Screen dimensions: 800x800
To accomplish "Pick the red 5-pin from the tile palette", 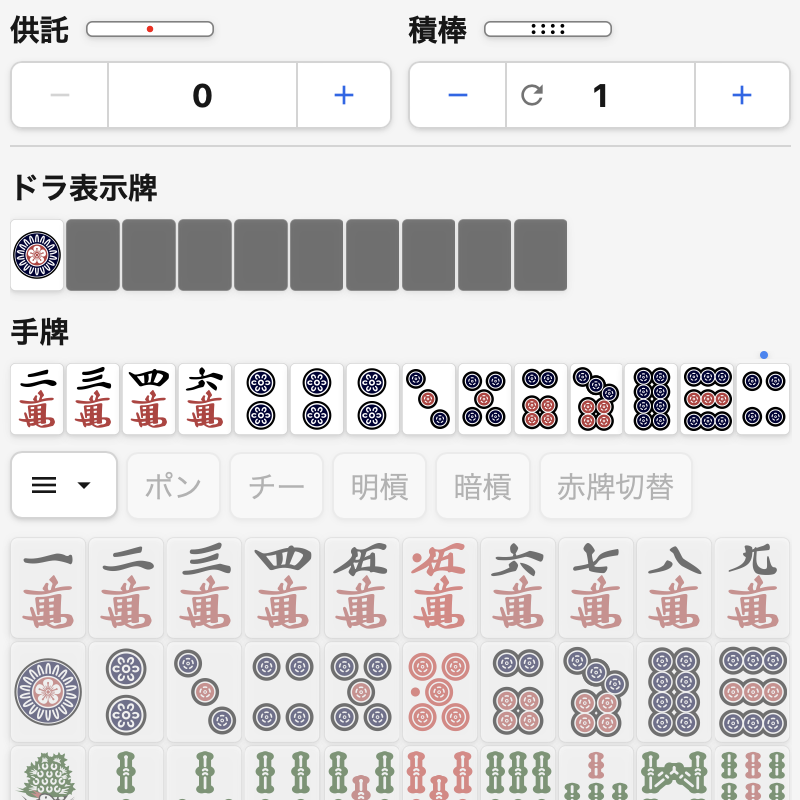I will 439,691.
